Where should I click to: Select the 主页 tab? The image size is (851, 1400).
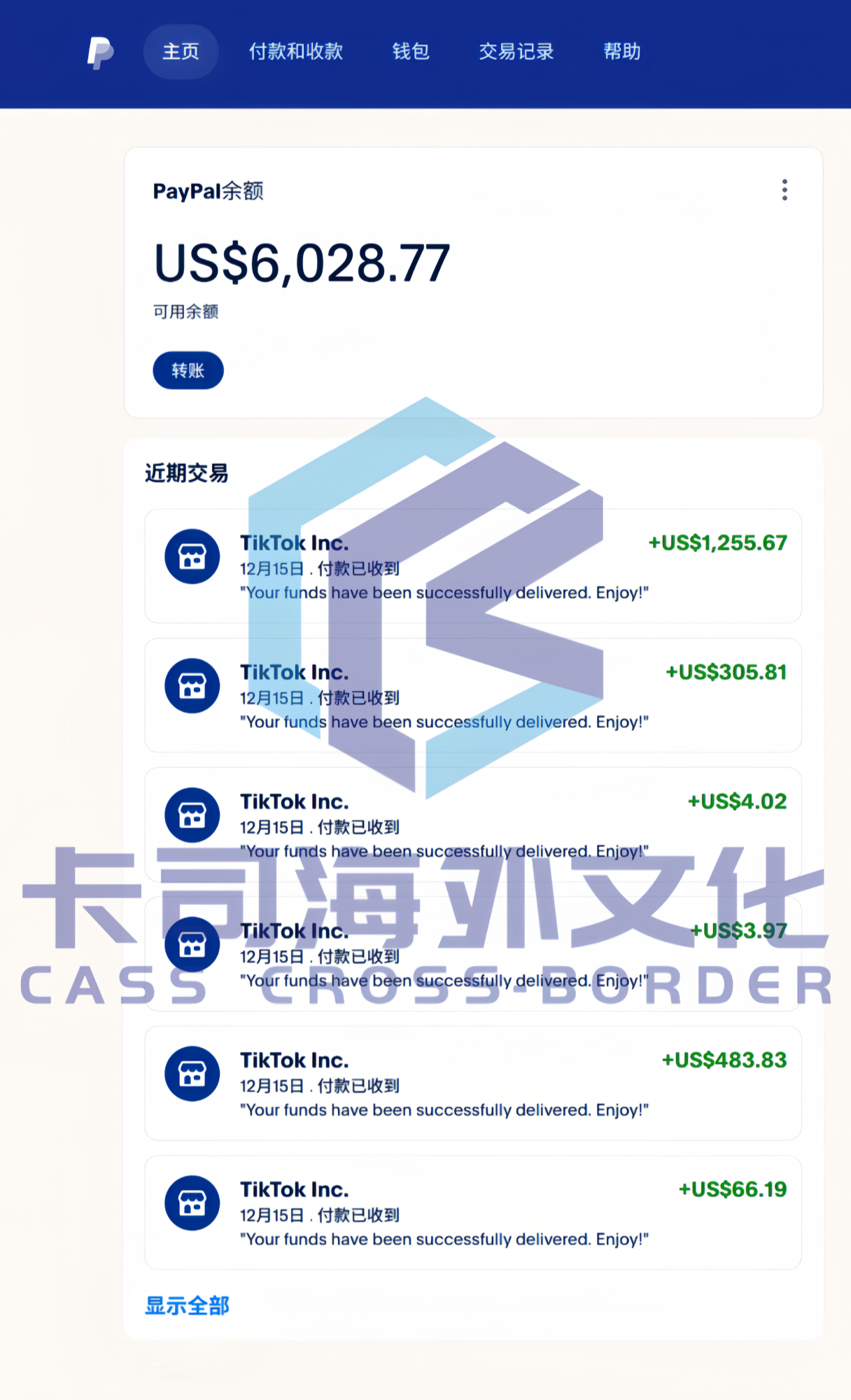click(181, 52)
